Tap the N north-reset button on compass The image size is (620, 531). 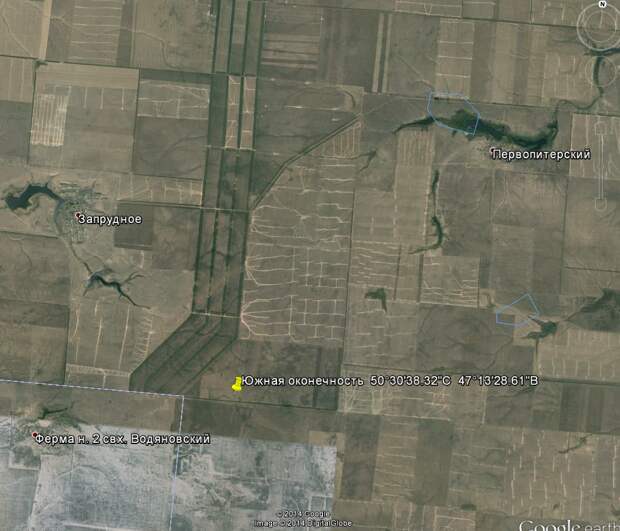point(603,6)
